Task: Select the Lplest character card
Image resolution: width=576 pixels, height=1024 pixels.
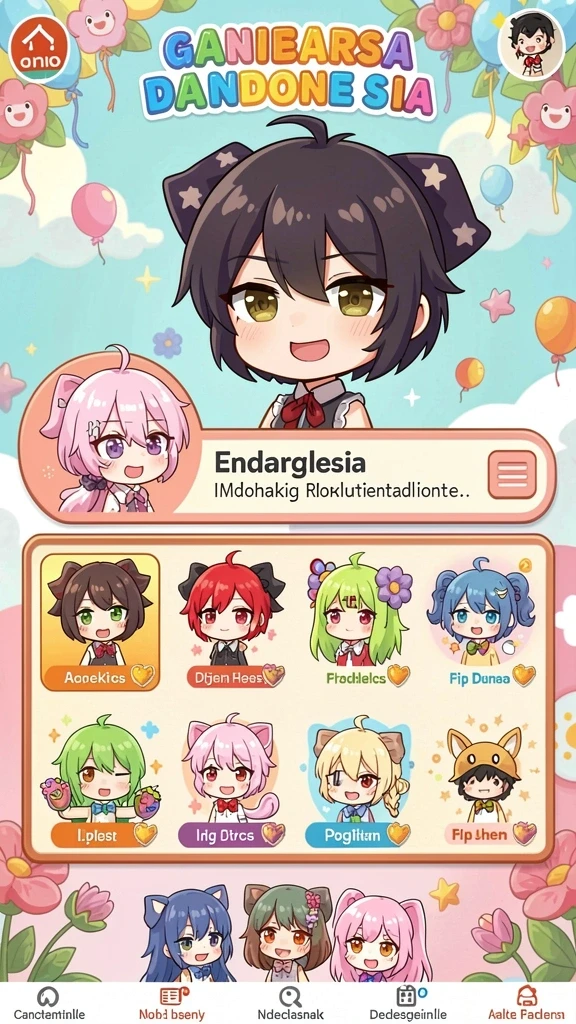Action: click(103, 781)
